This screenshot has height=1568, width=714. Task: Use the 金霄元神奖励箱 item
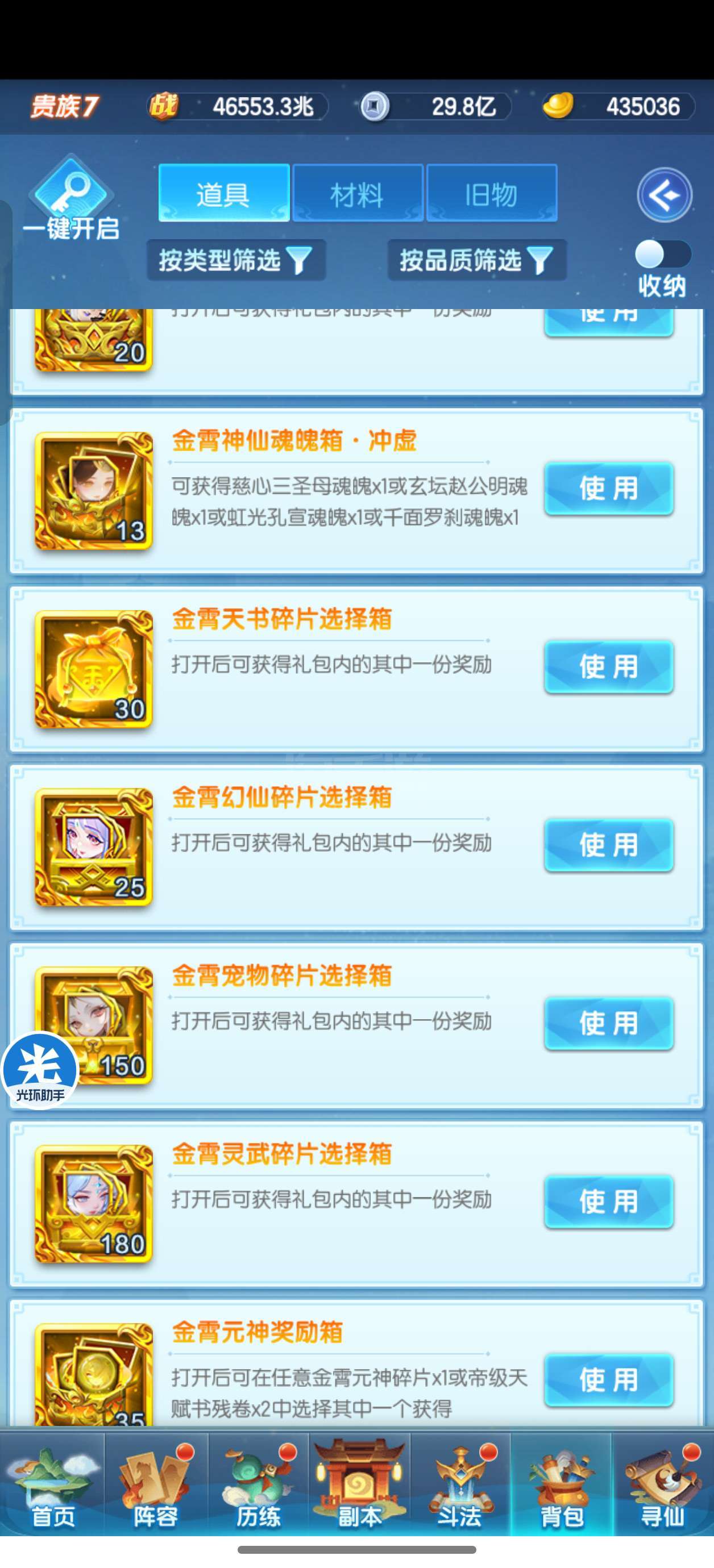click(609, 1380)
